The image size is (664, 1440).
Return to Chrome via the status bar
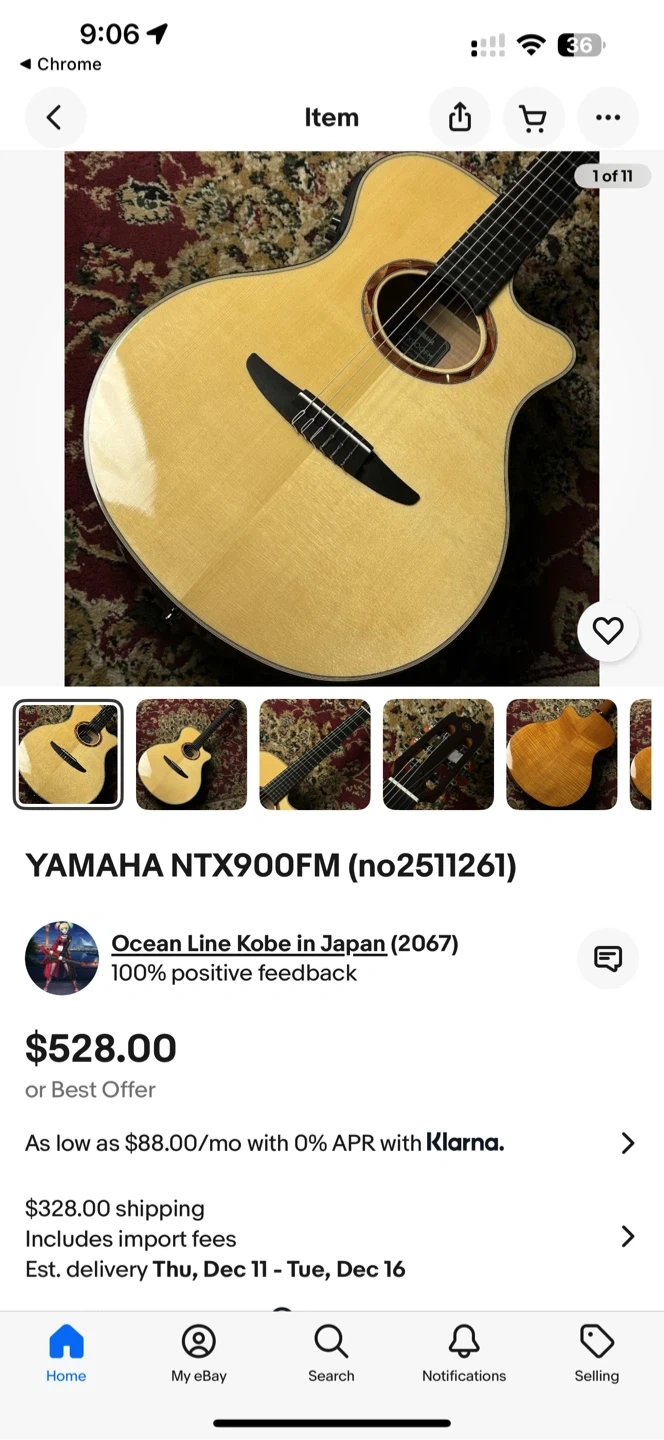click(x=61, y=64)
